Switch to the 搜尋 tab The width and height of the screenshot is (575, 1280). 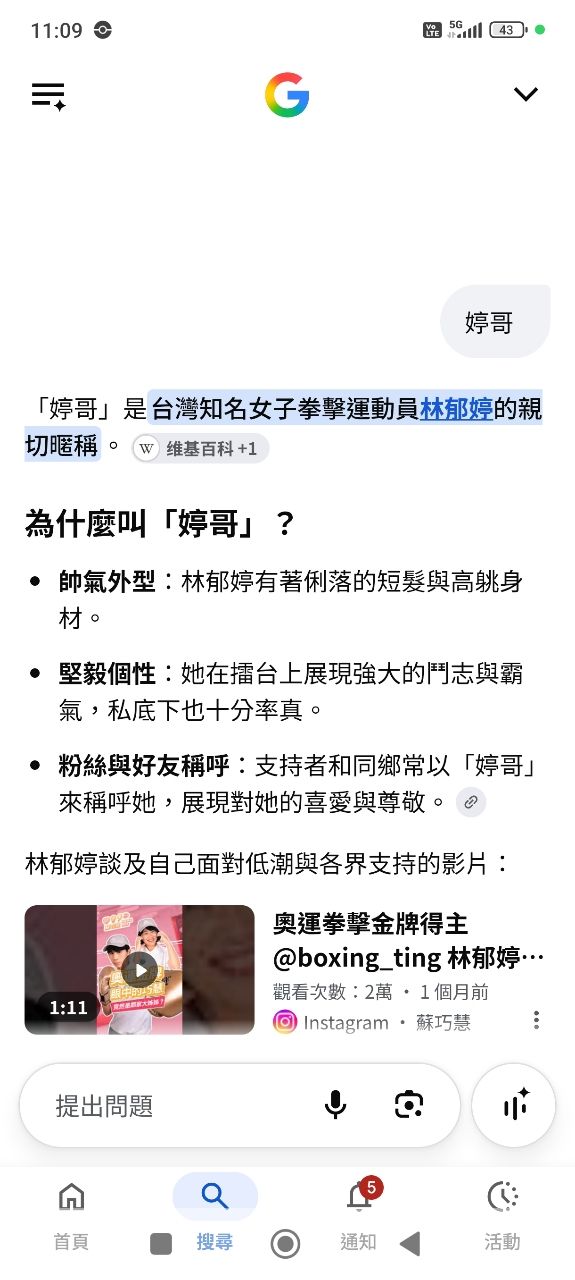215,1214
